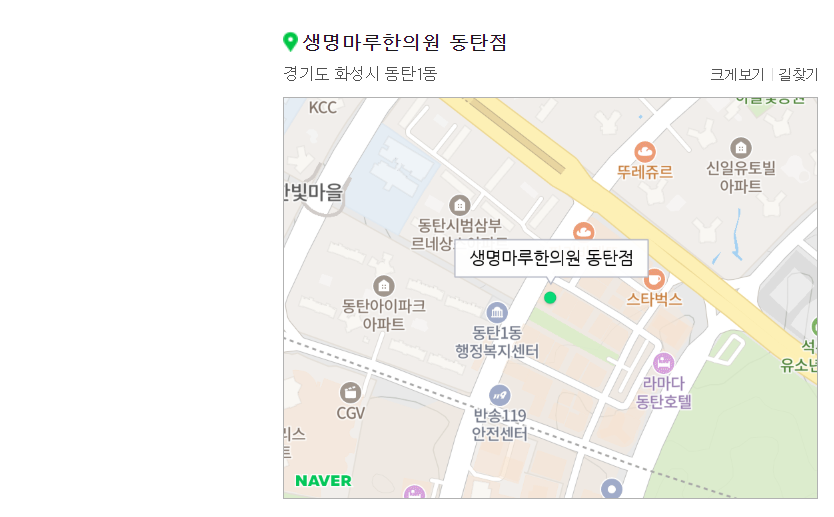Viewport: 834px width, 517px height.
Task: Open larger map via 크게보기
Action: (x=737, y=74)
